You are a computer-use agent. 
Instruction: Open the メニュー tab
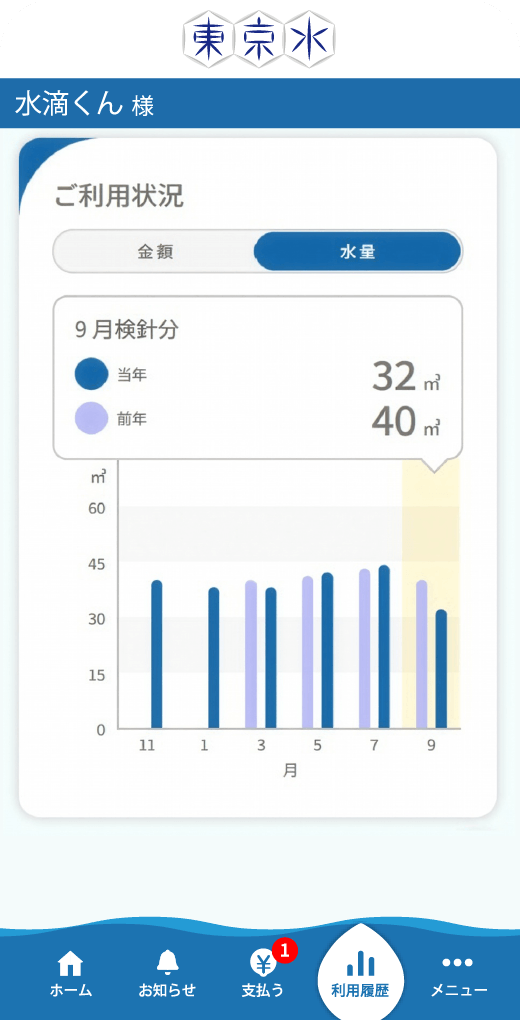(x=459, y=974)
